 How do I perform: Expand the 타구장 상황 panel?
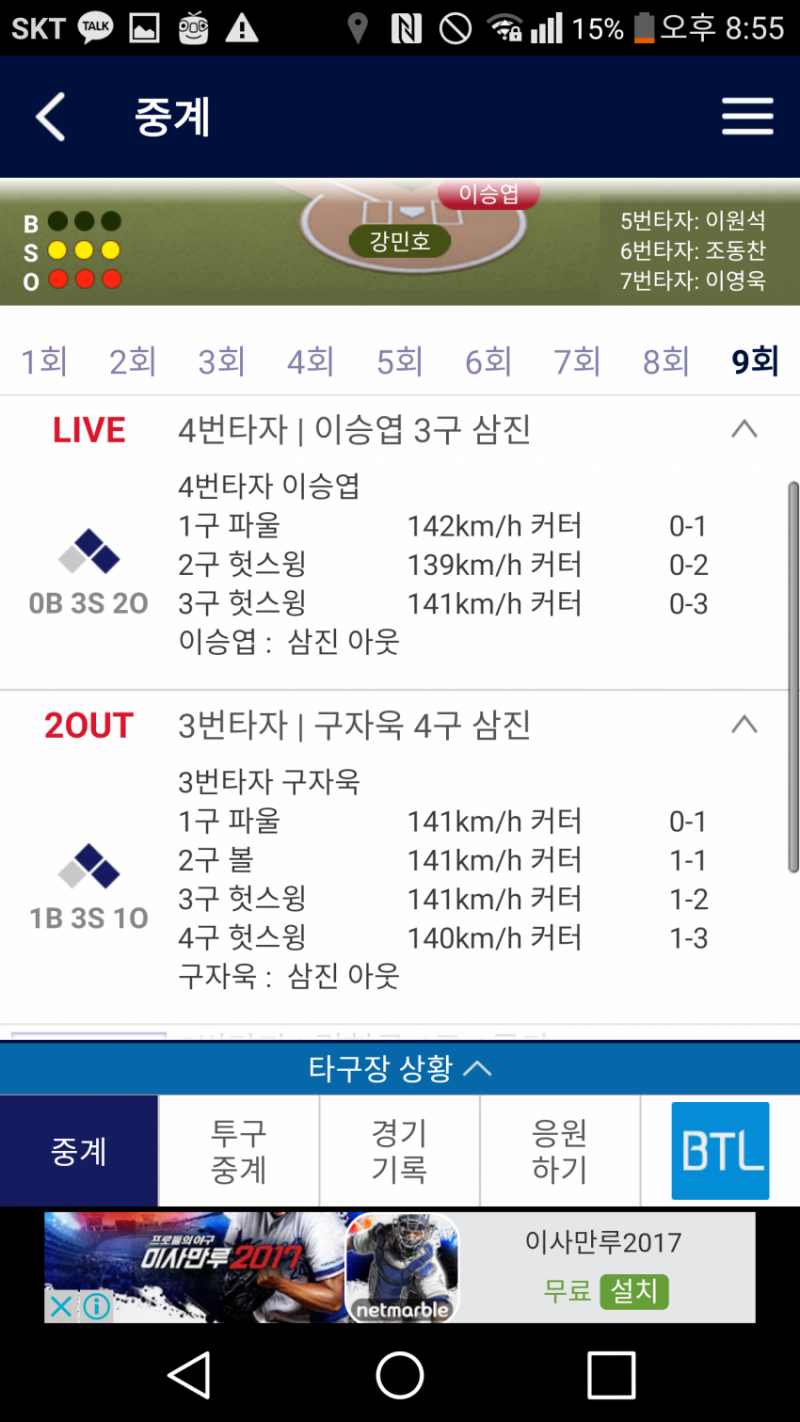(x=400, y=1069)
